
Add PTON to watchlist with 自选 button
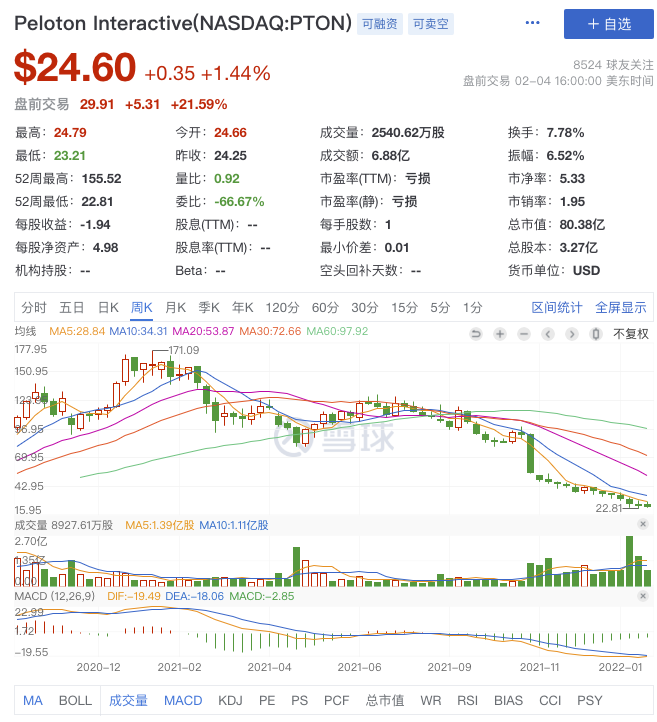pyautogui.click(x=608, y=23)
